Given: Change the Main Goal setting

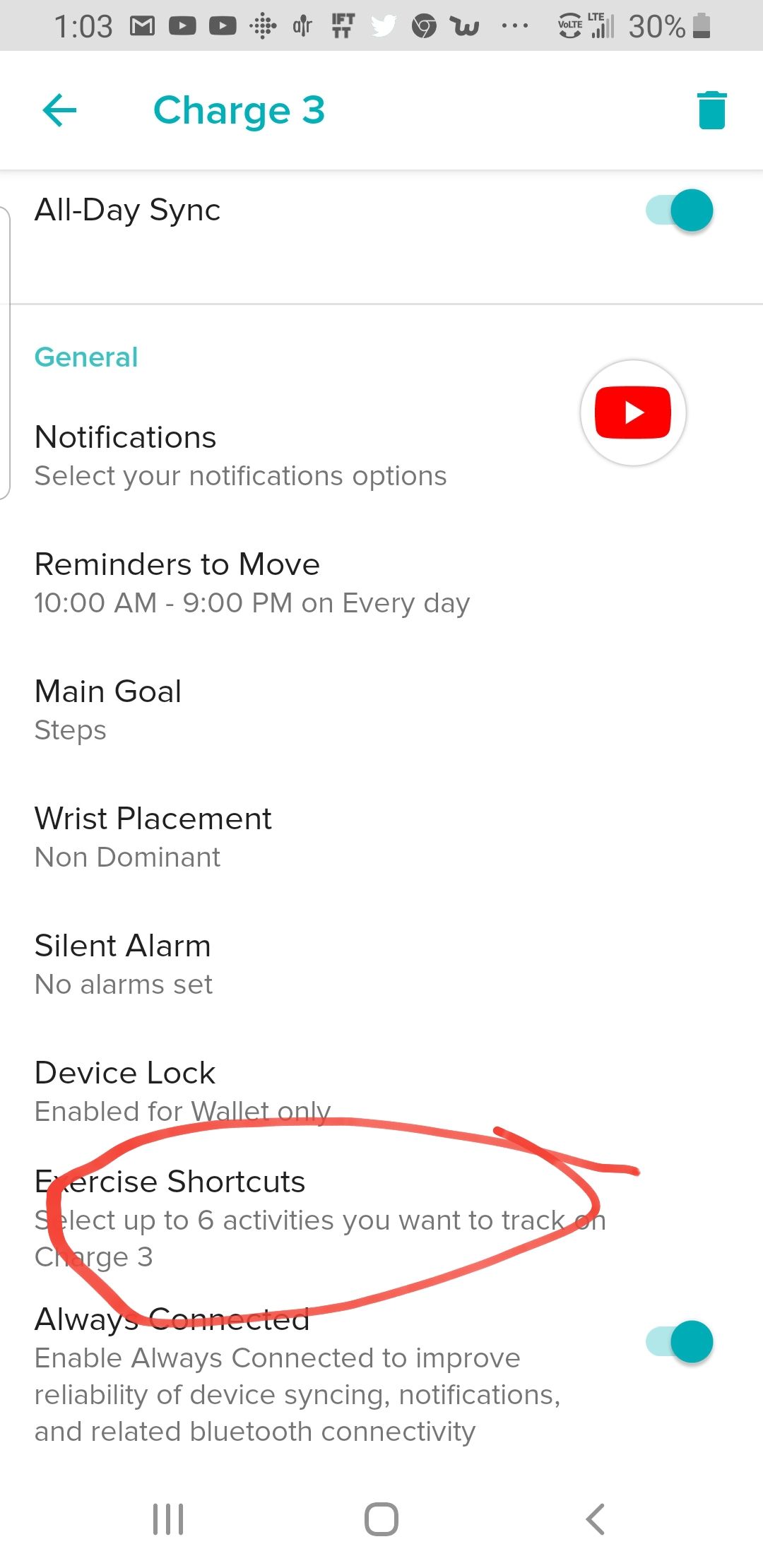Looking at the screenshot, I should pos(381,710).
